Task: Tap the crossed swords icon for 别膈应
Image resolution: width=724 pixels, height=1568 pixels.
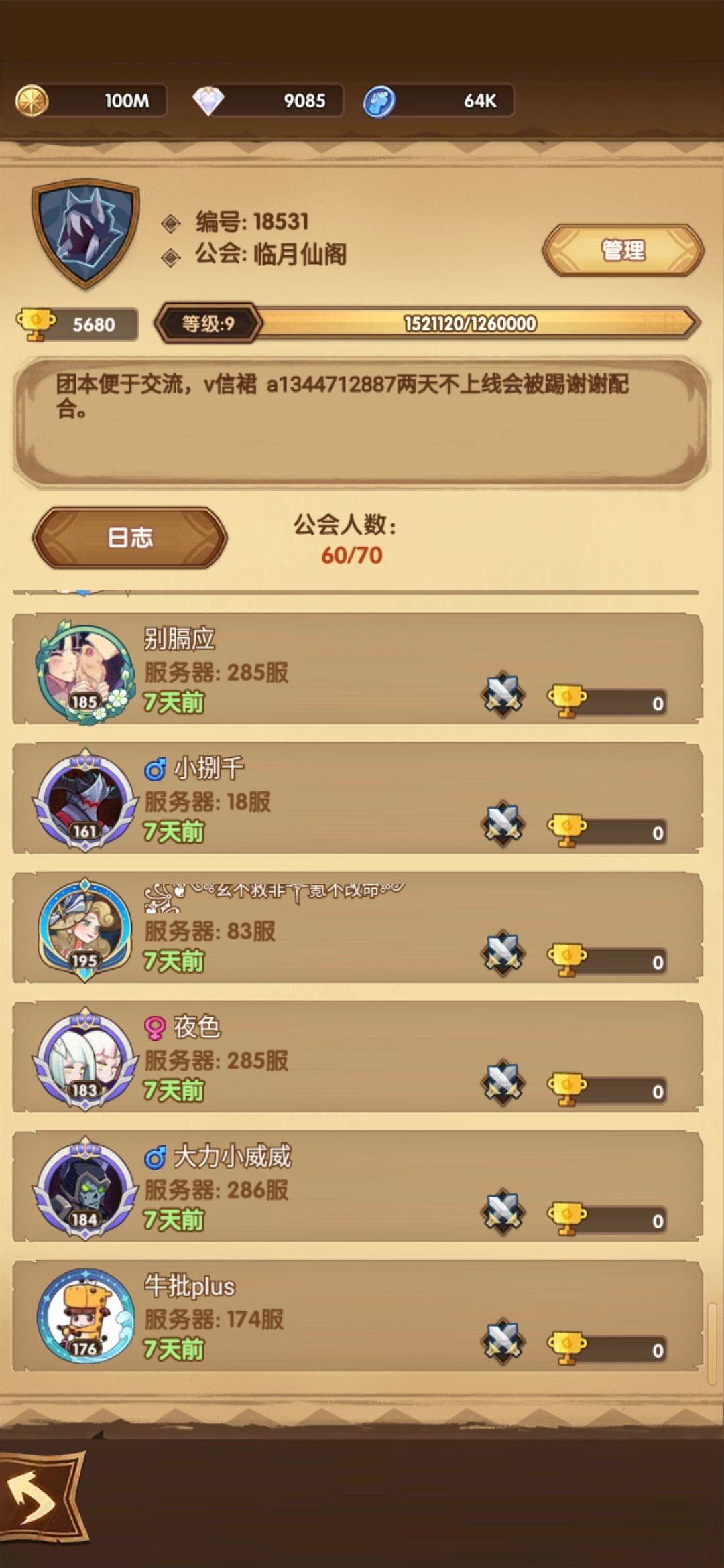Action: coord(503,696)
